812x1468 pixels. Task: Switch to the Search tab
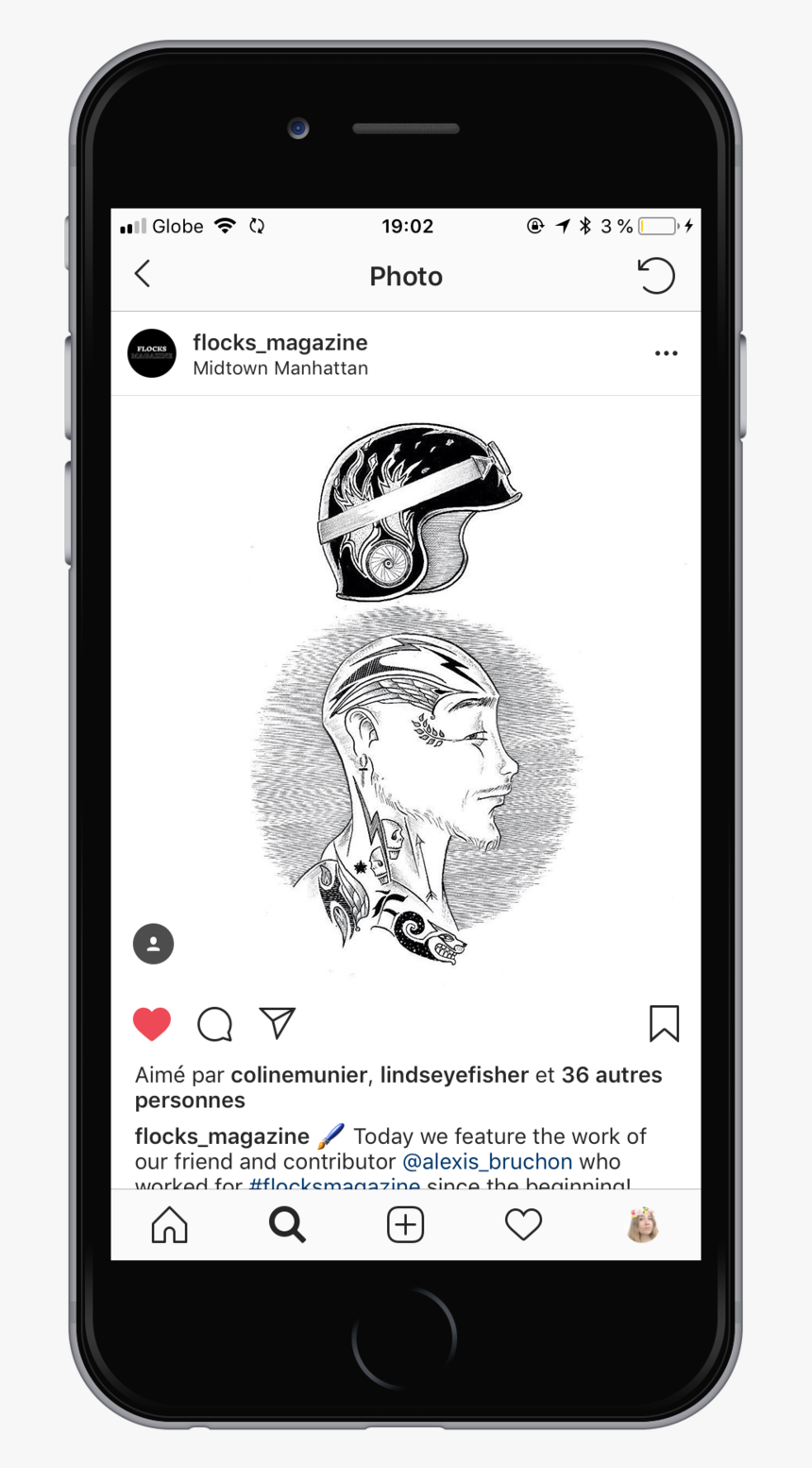point(287,1225)
